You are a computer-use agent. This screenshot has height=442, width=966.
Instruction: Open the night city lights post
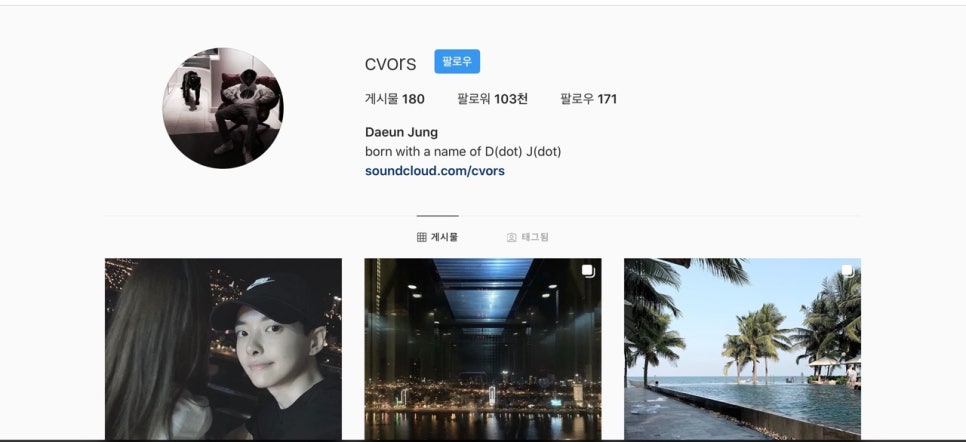coord(482,349)
